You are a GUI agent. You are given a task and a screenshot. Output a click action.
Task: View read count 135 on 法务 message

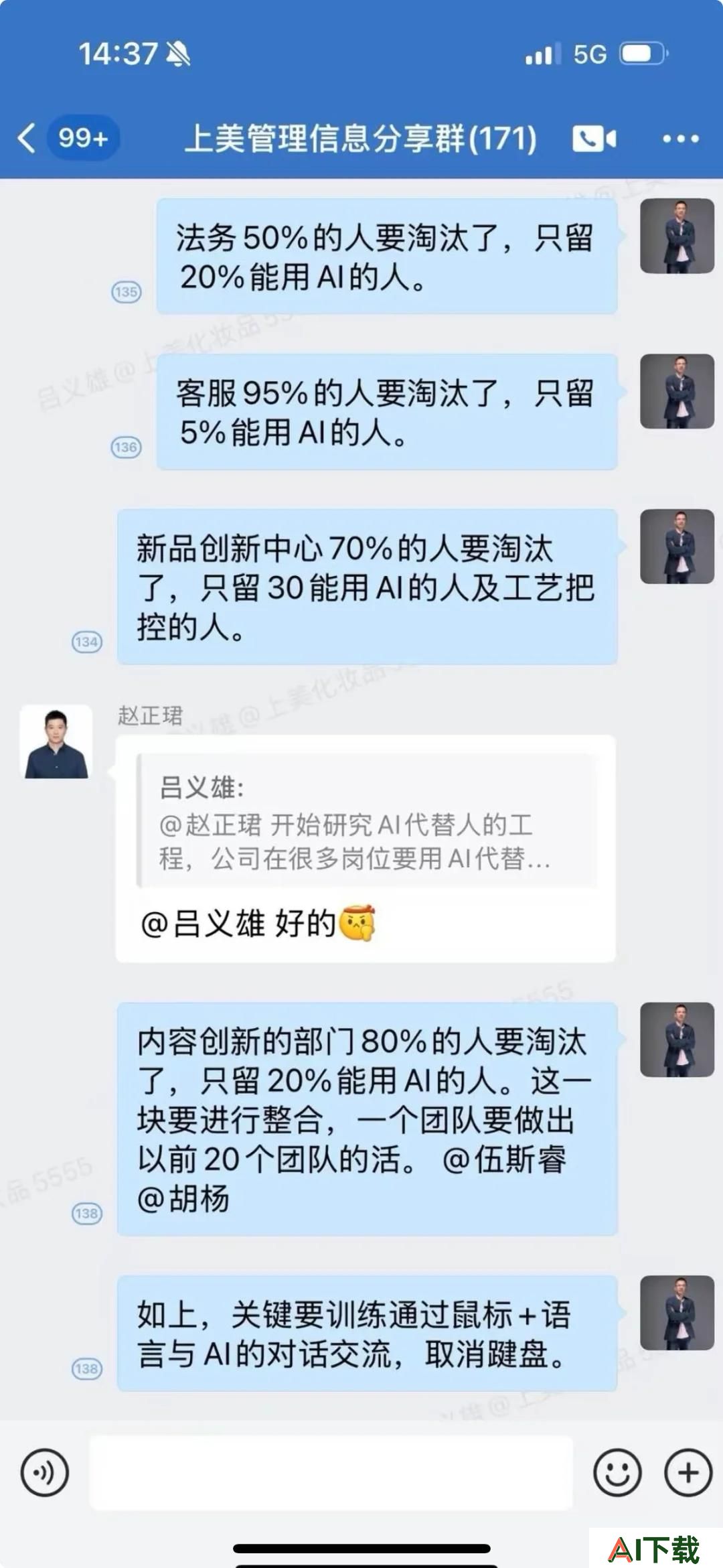coord(126,292)
